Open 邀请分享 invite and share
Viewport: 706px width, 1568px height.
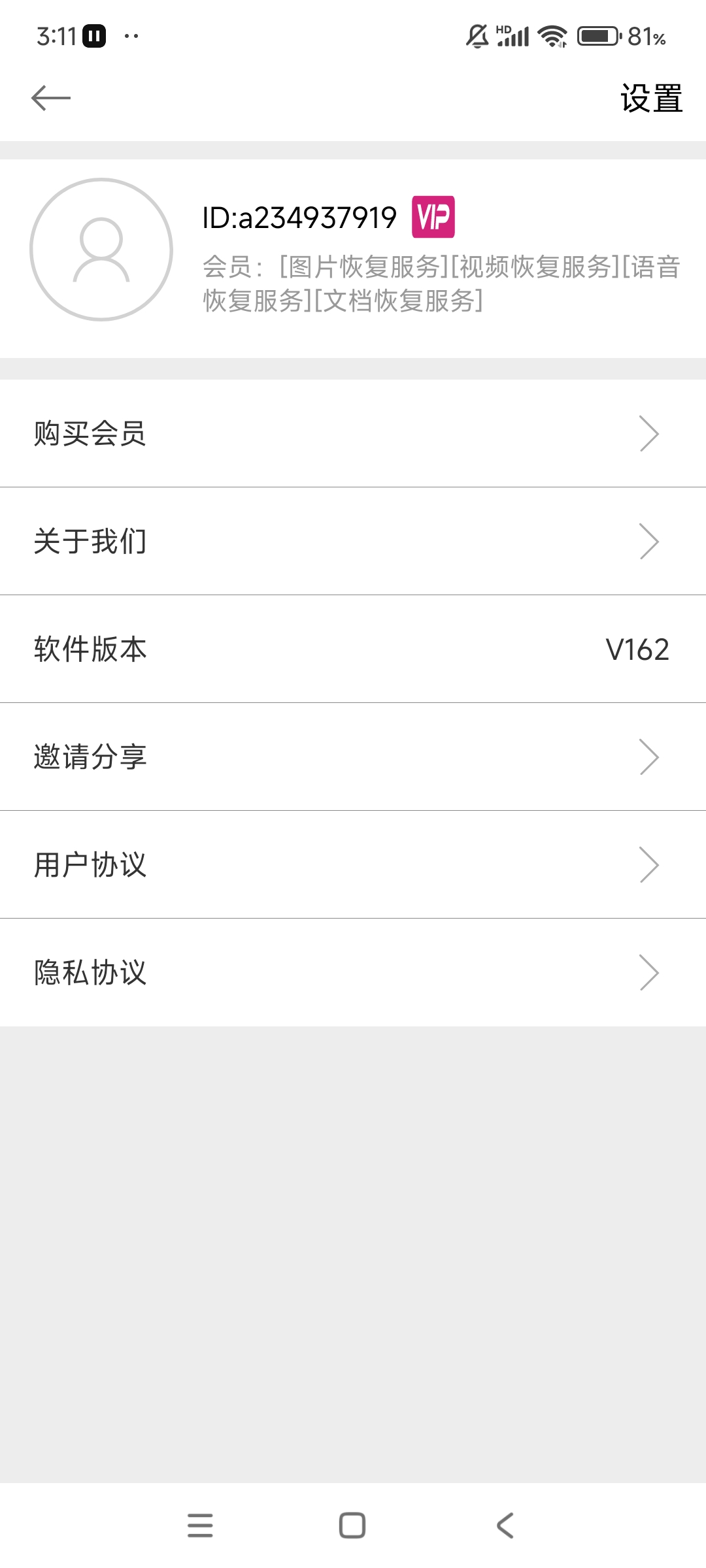353,757
